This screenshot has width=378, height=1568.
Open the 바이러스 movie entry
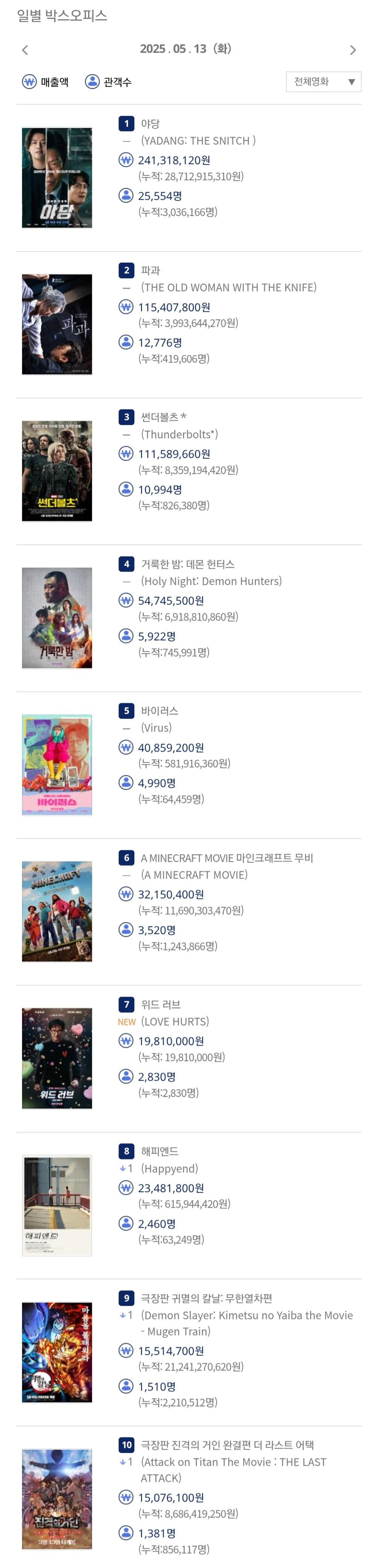pos(159,711)
